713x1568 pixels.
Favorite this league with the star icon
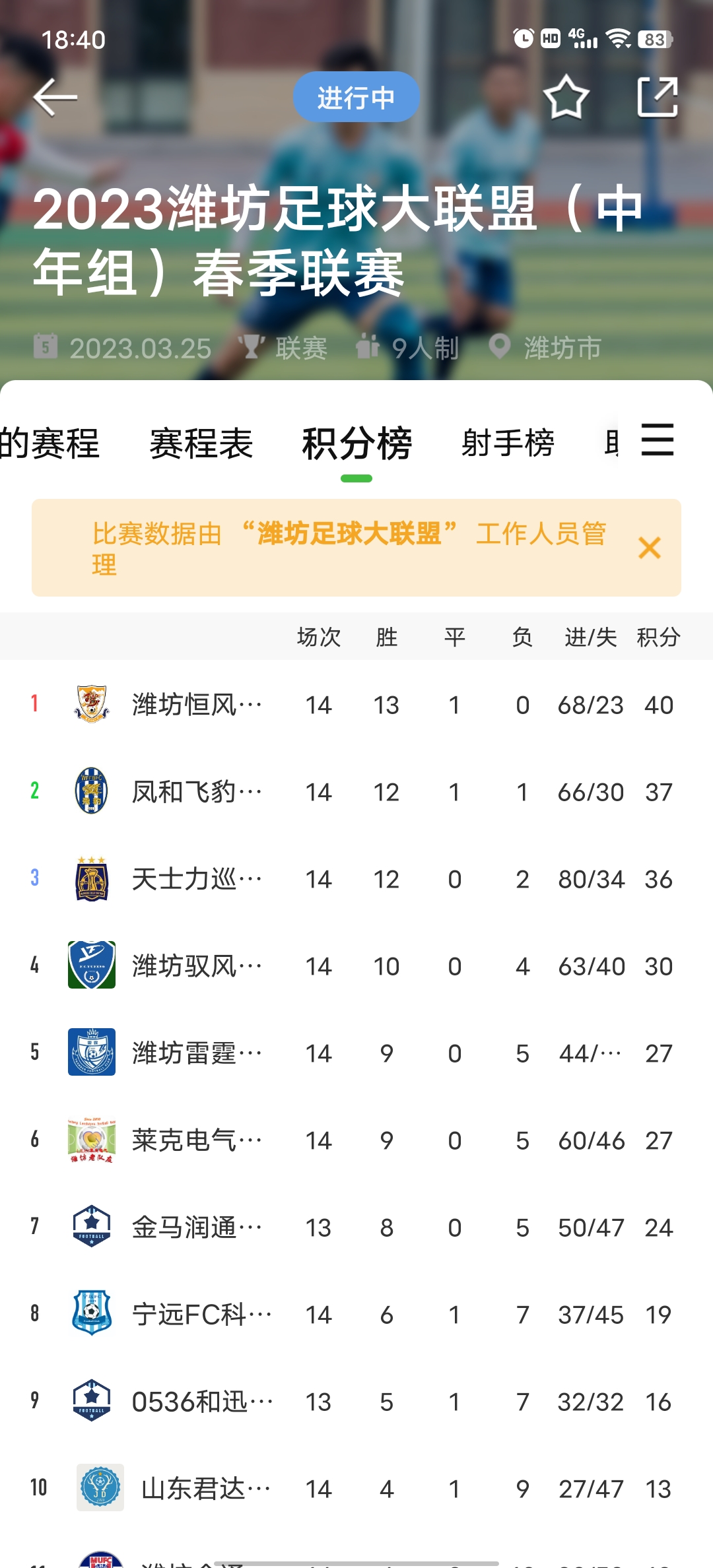tap(566, 97)
